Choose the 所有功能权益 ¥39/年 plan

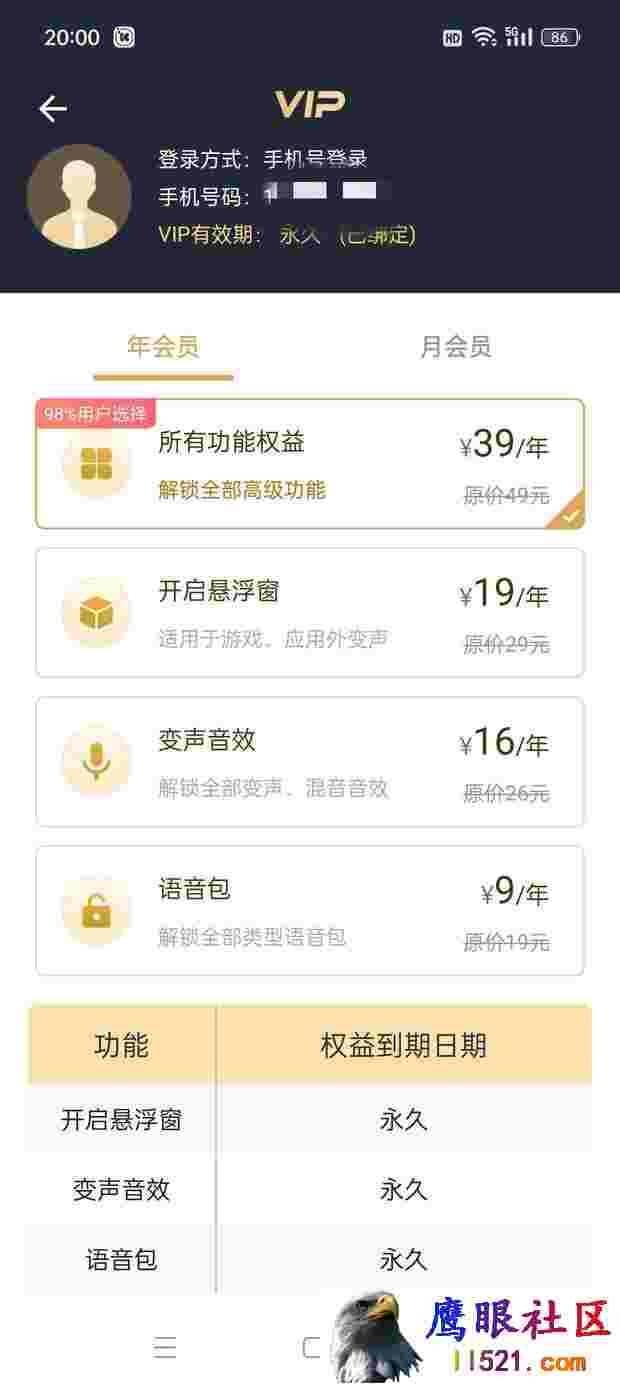point(310,464)
